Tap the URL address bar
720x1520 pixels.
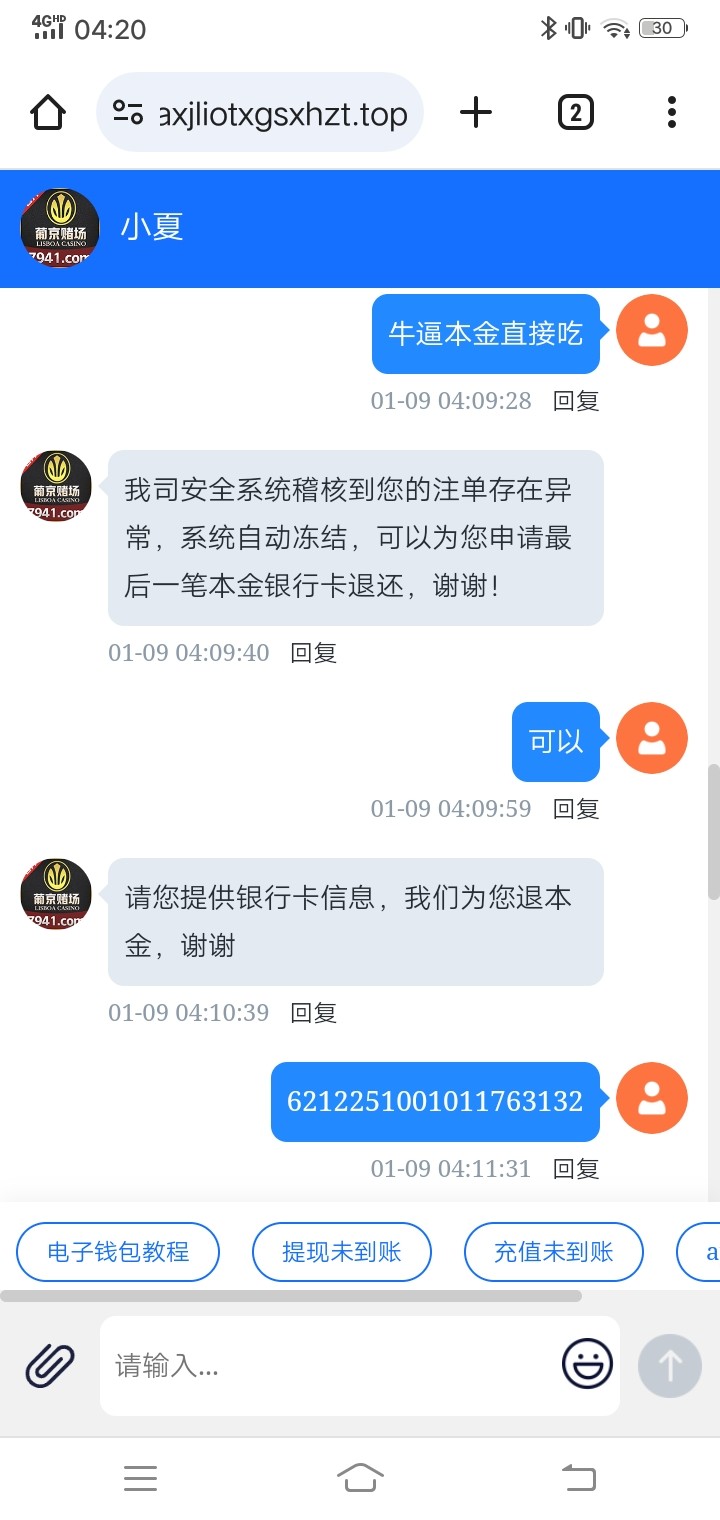tap(260, 113)
